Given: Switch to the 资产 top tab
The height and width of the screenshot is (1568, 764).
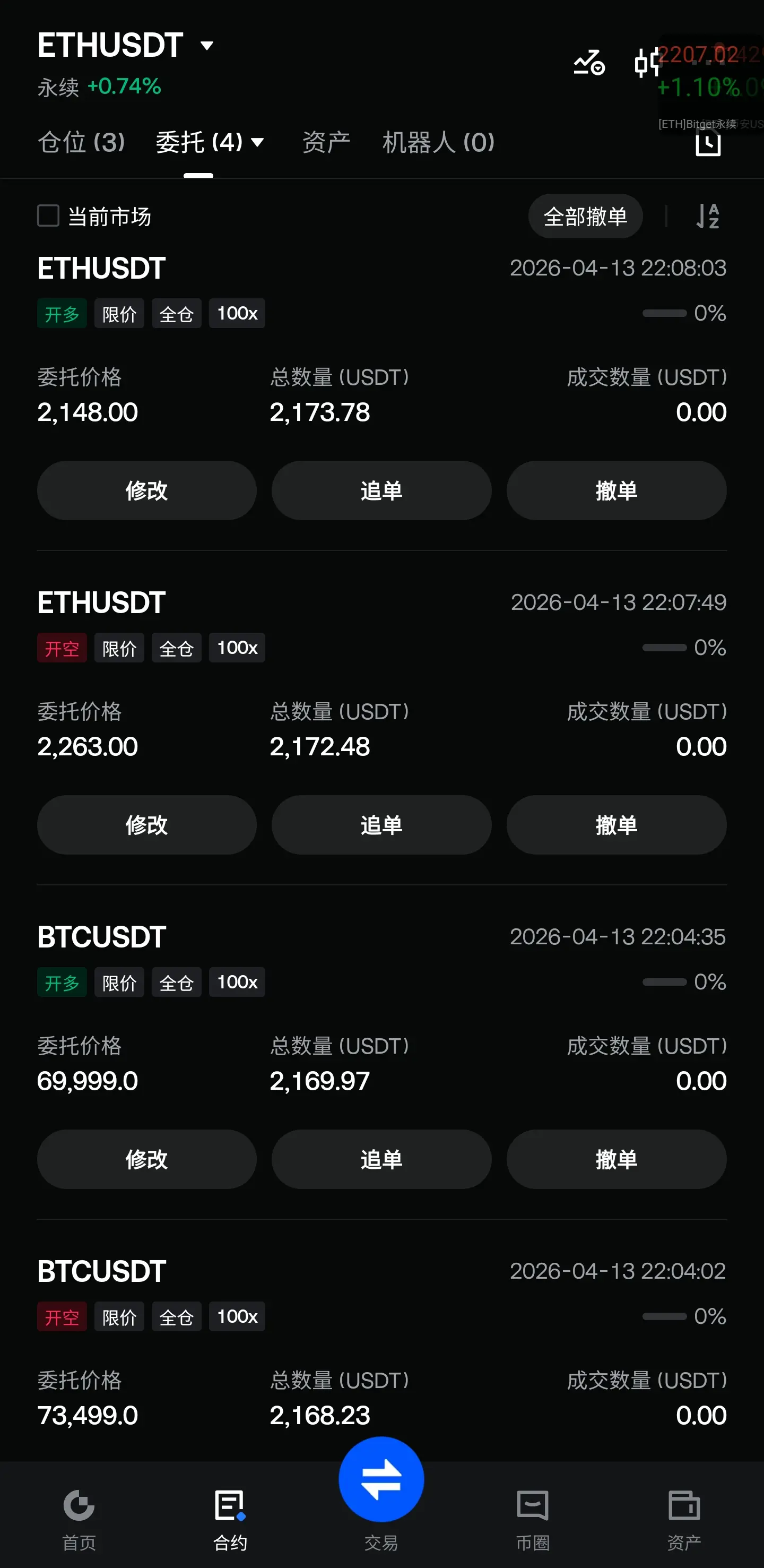Looking at the screenshot, I should [x=326, y=142].
